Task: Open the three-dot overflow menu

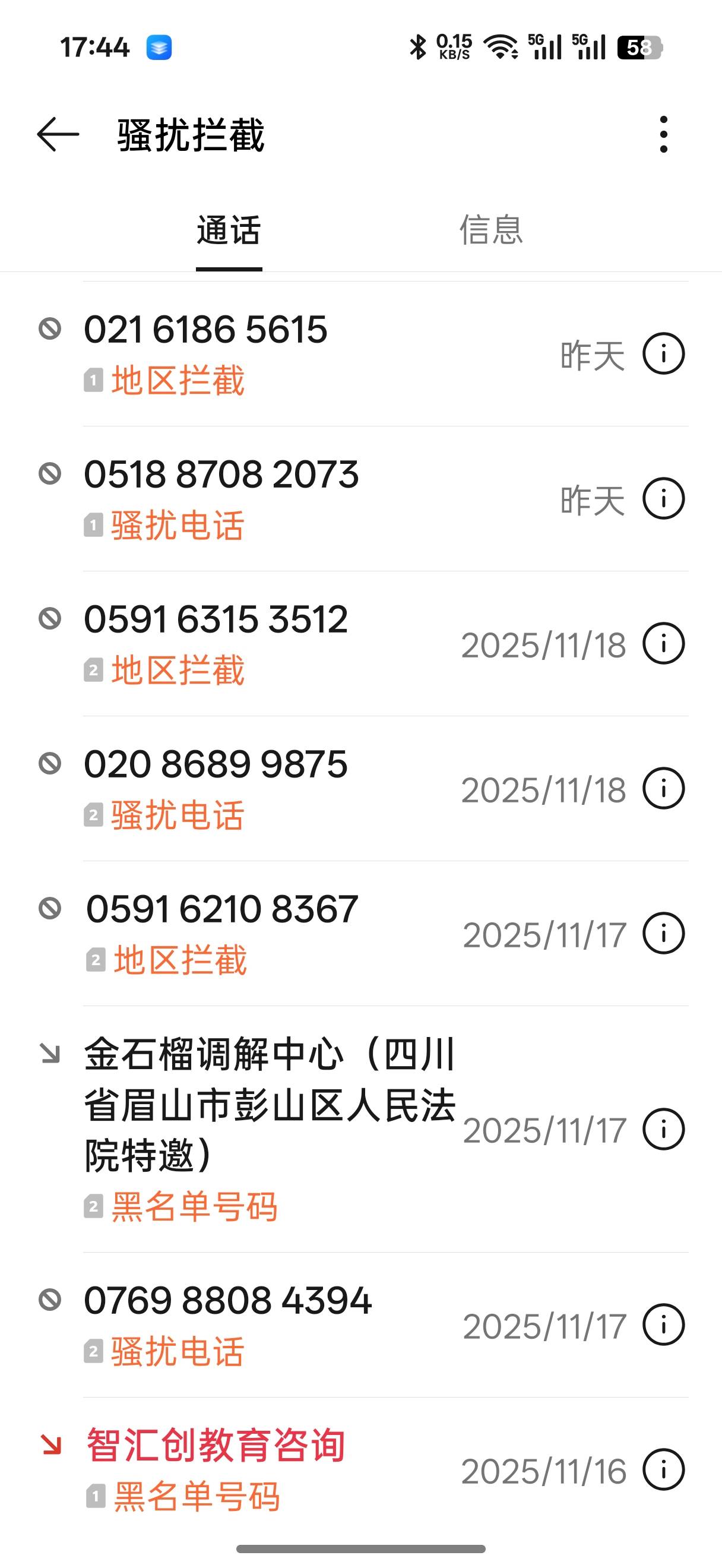Action: 663,134
